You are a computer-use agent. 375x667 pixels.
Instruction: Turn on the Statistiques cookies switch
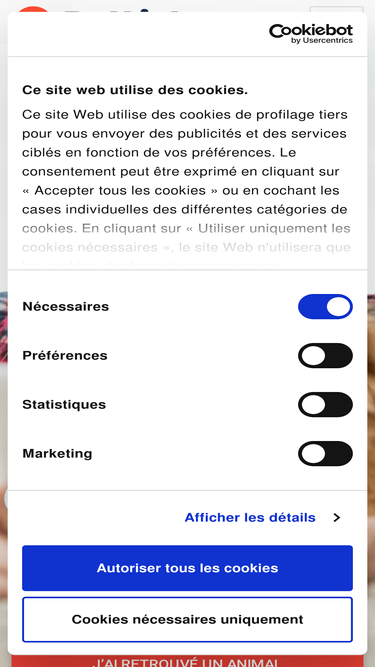pos(325,404)
